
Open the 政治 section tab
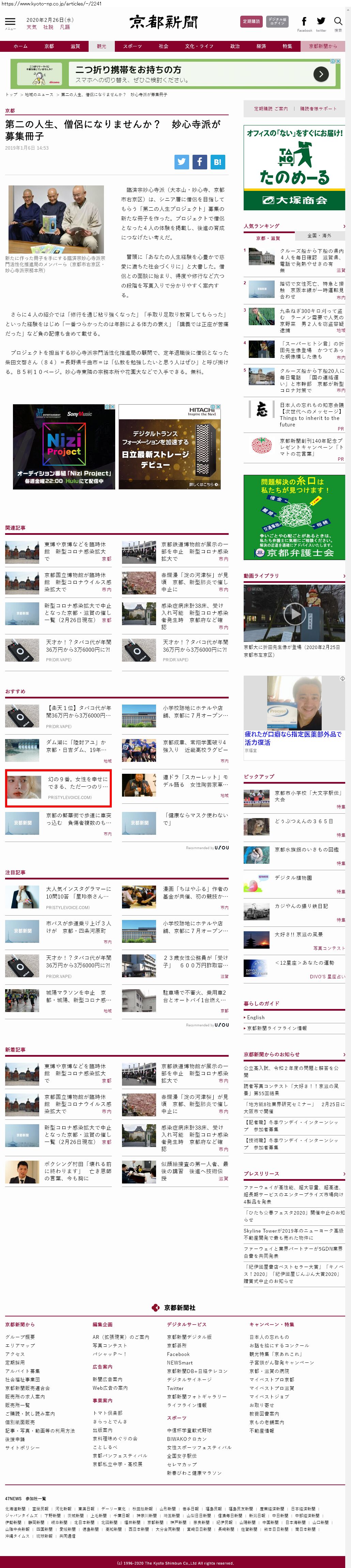(235, 46)
